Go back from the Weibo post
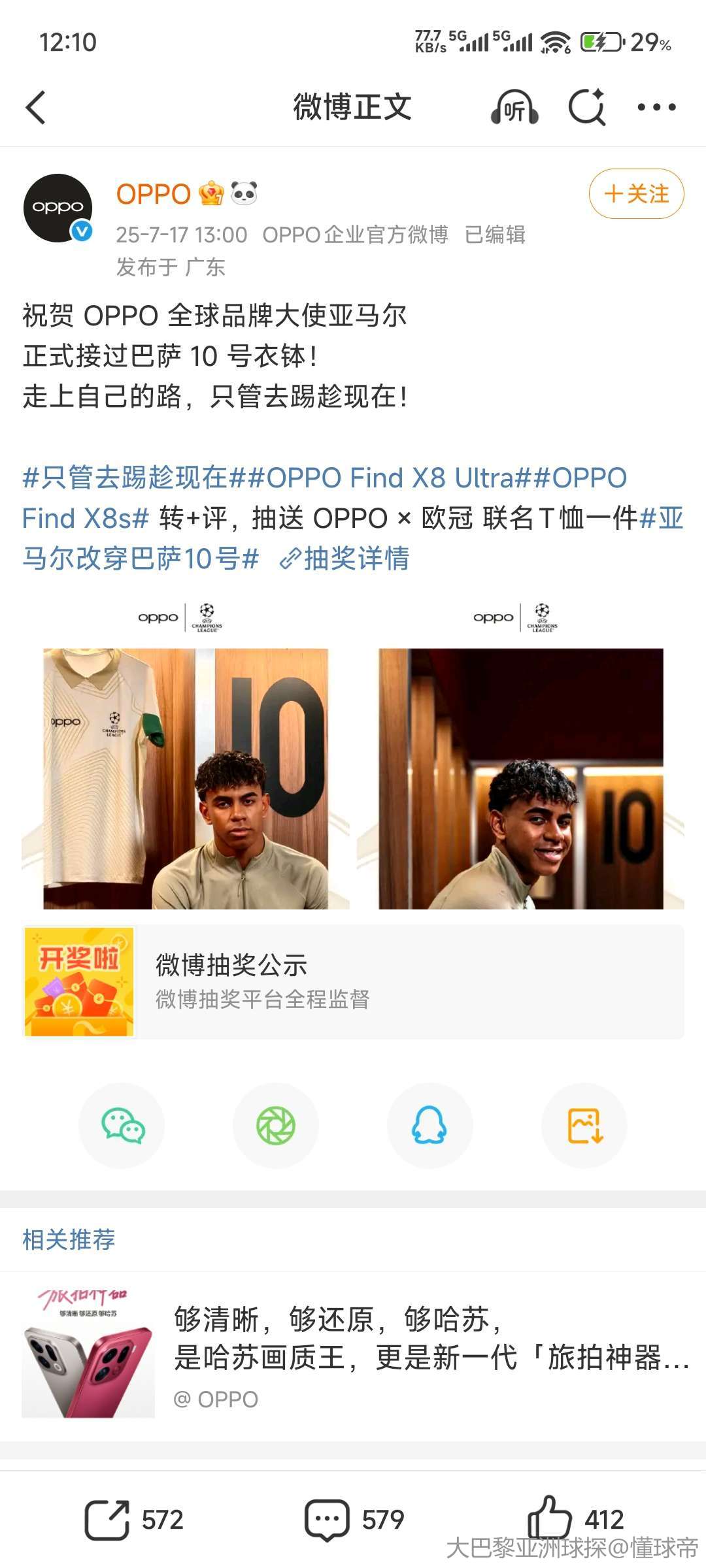706x1568 pixels. (36, 107)
